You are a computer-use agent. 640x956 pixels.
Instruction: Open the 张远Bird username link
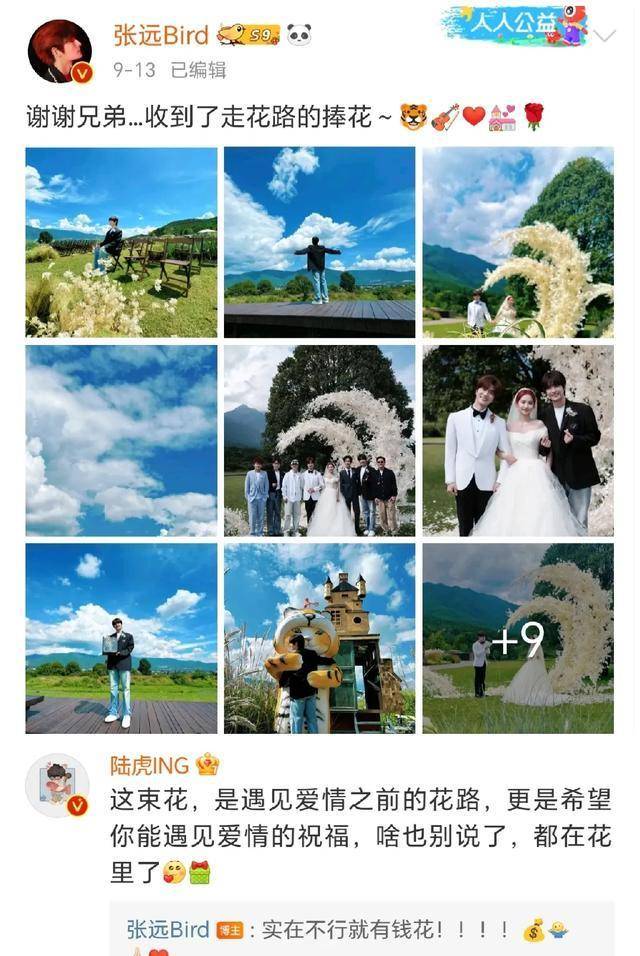click(x=161, y=36)
